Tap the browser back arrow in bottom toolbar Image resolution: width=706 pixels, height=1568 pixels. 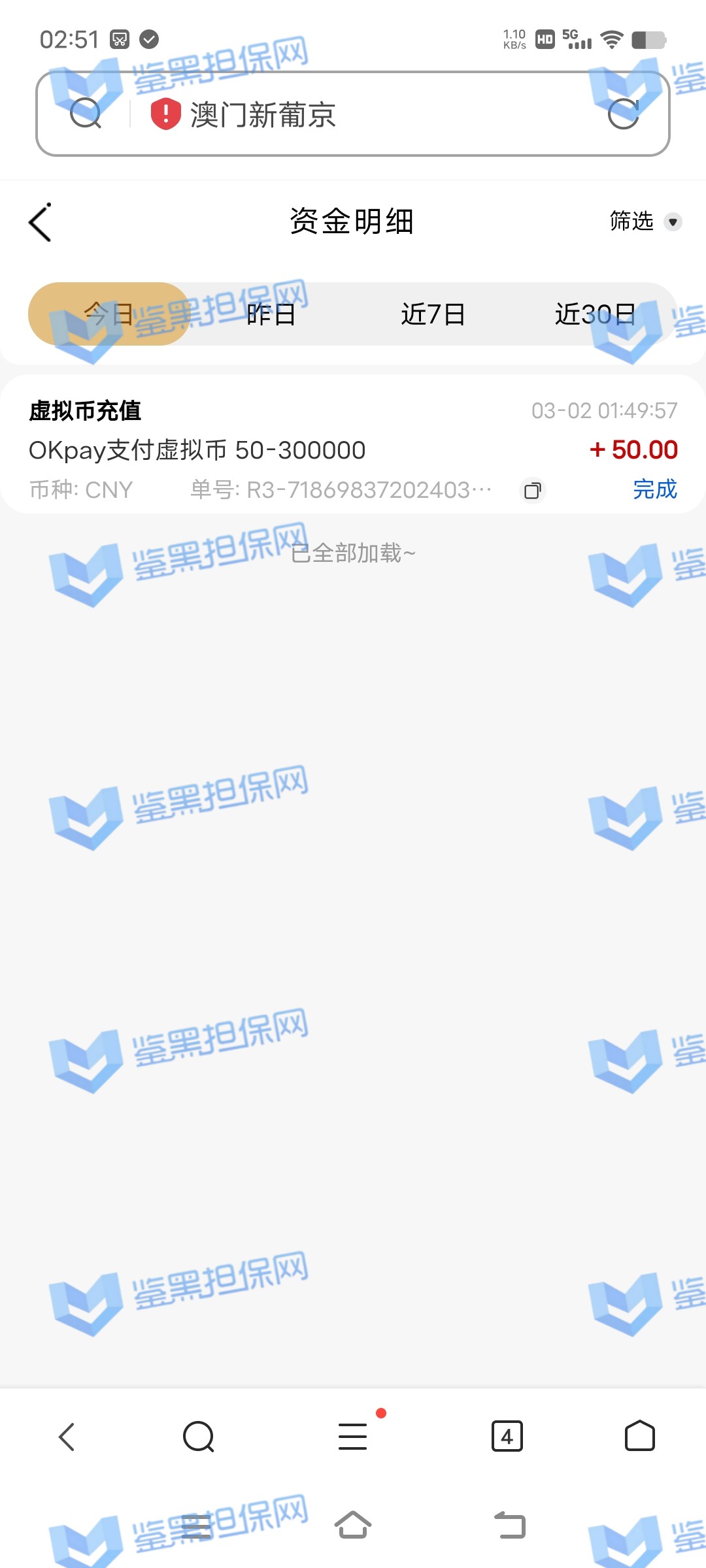coord(67,1436)
